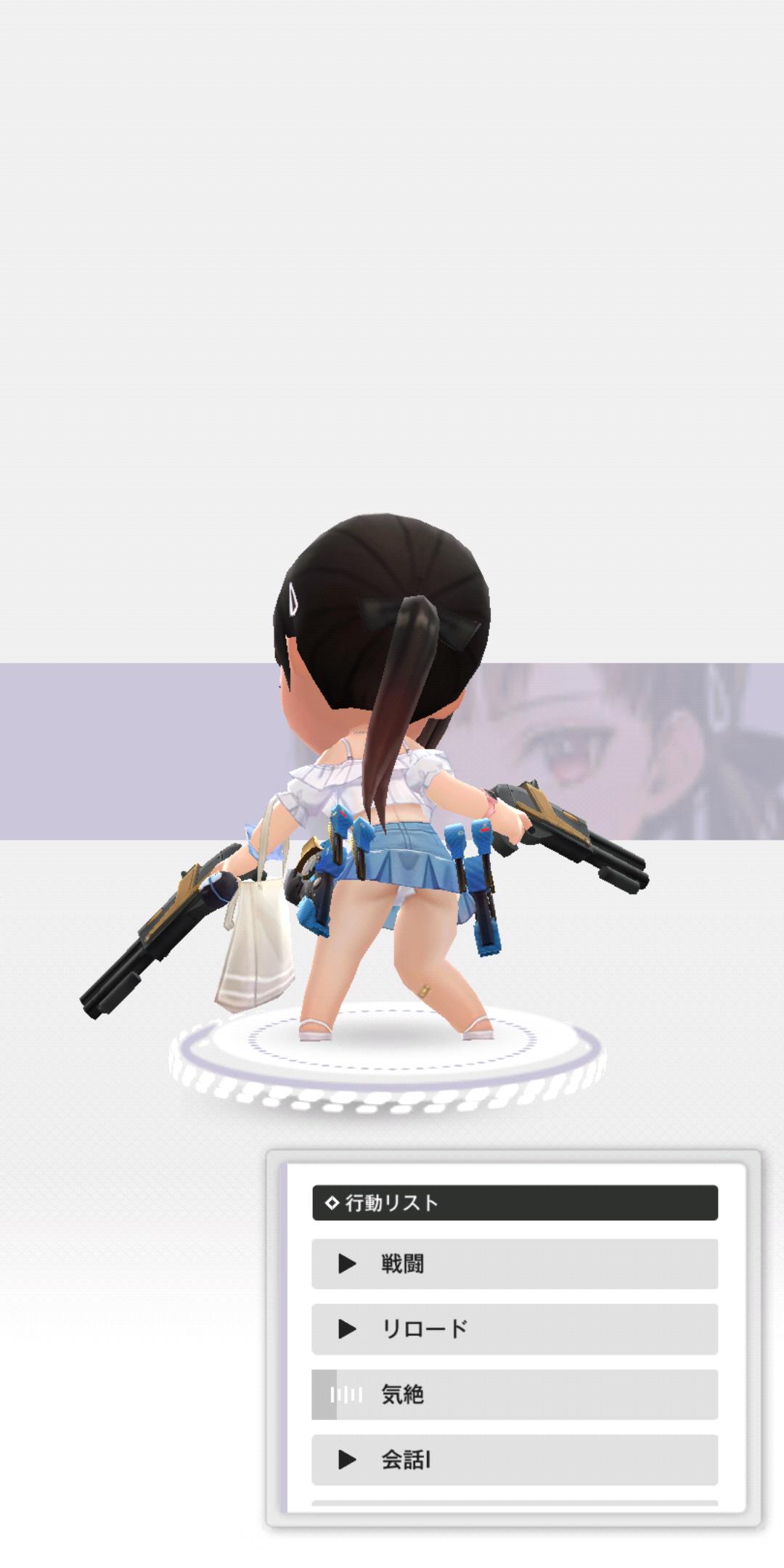Tap the currently playing 気絶 action

514,1395
